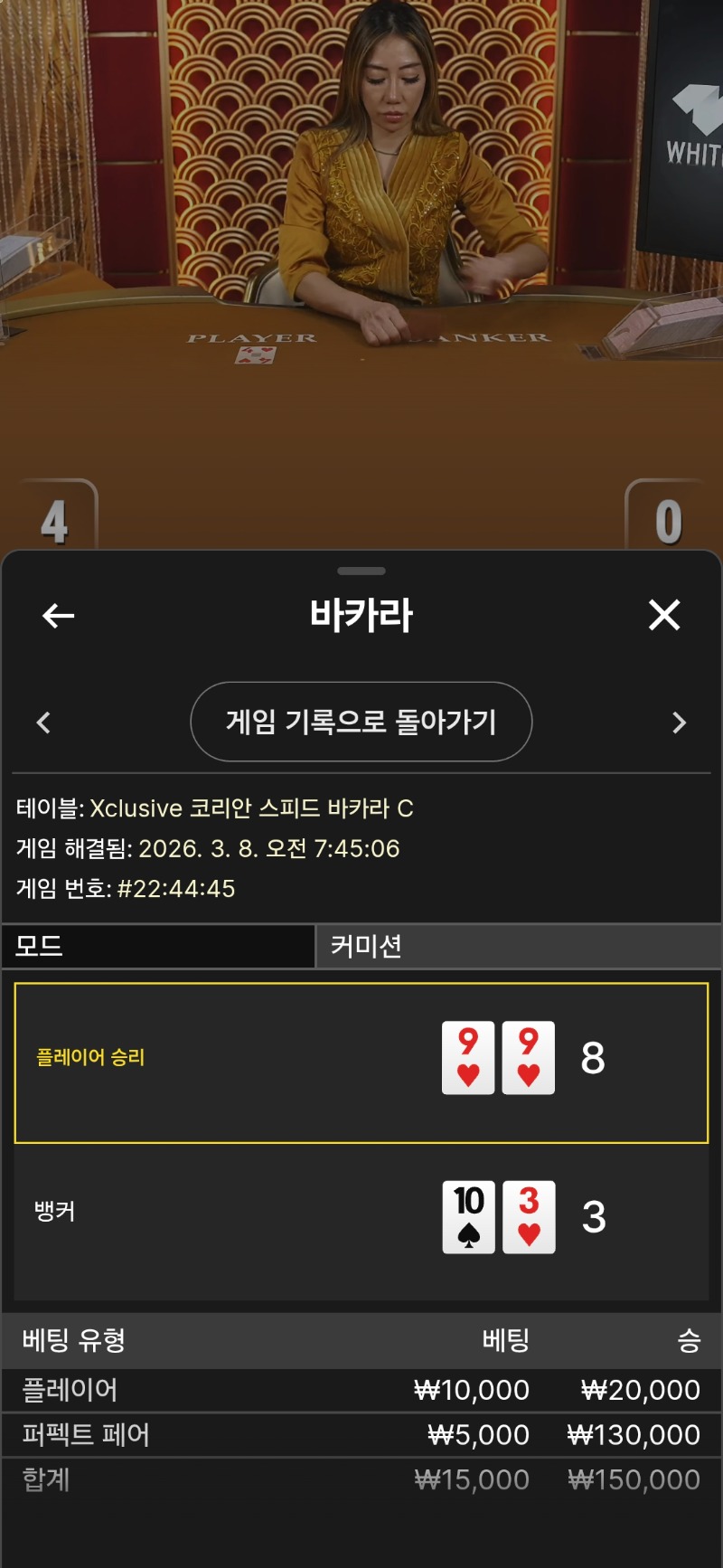Go back using the left arrow
This screenshot has height=1568, width=723.
click(58, 616)
